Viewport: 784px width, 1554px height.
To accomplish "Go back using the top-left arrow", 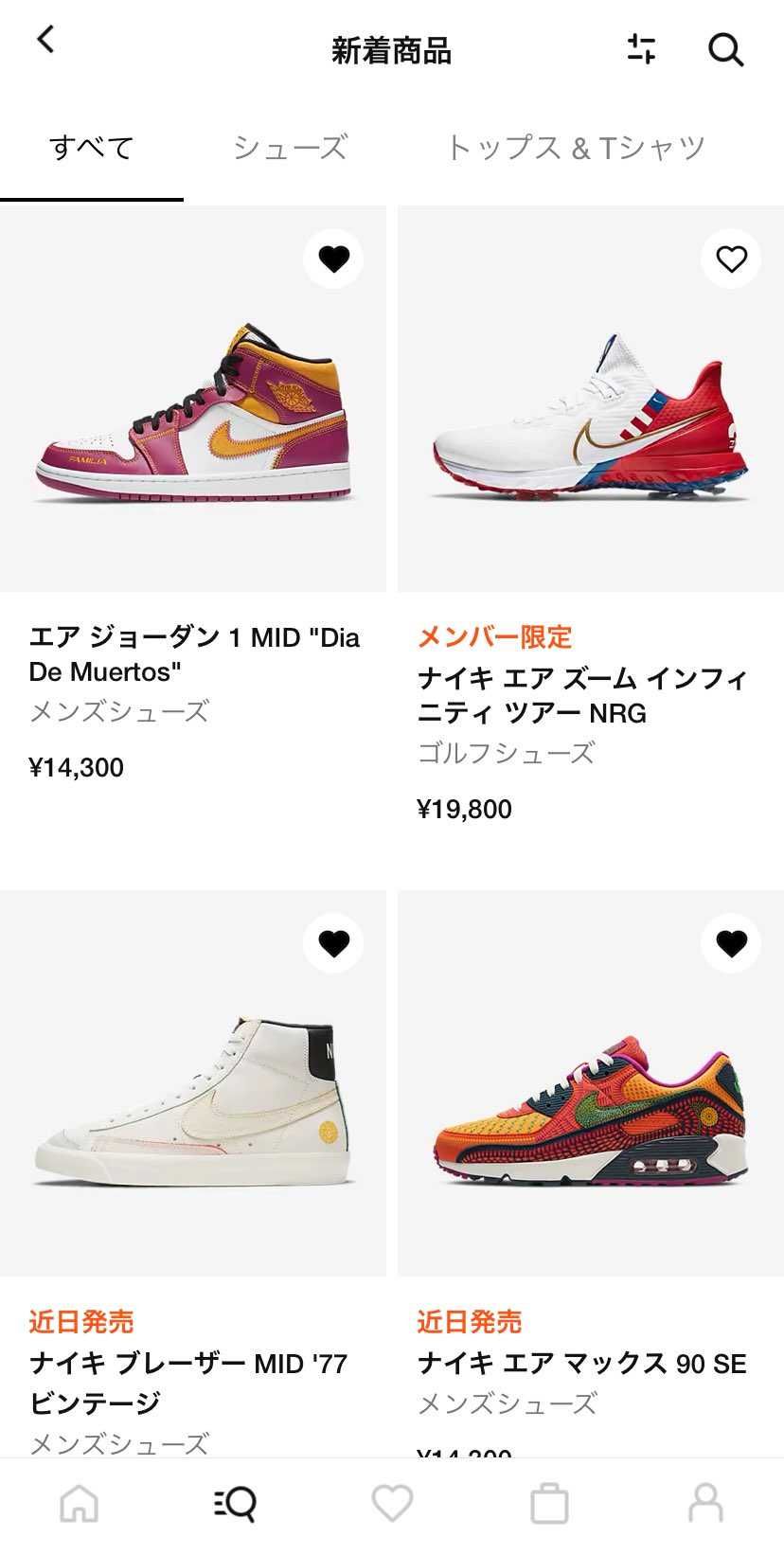I will tap(45, 41).
